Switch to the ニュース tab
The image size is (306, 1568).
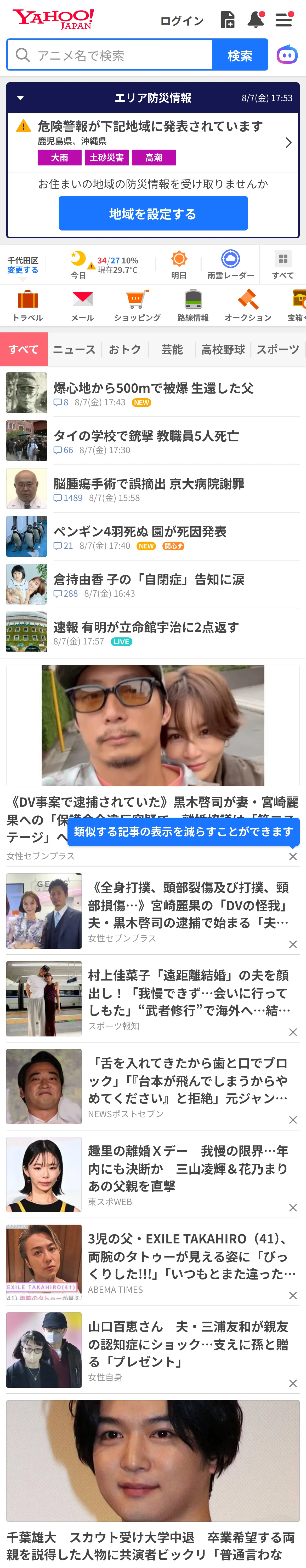coord(74,349)
